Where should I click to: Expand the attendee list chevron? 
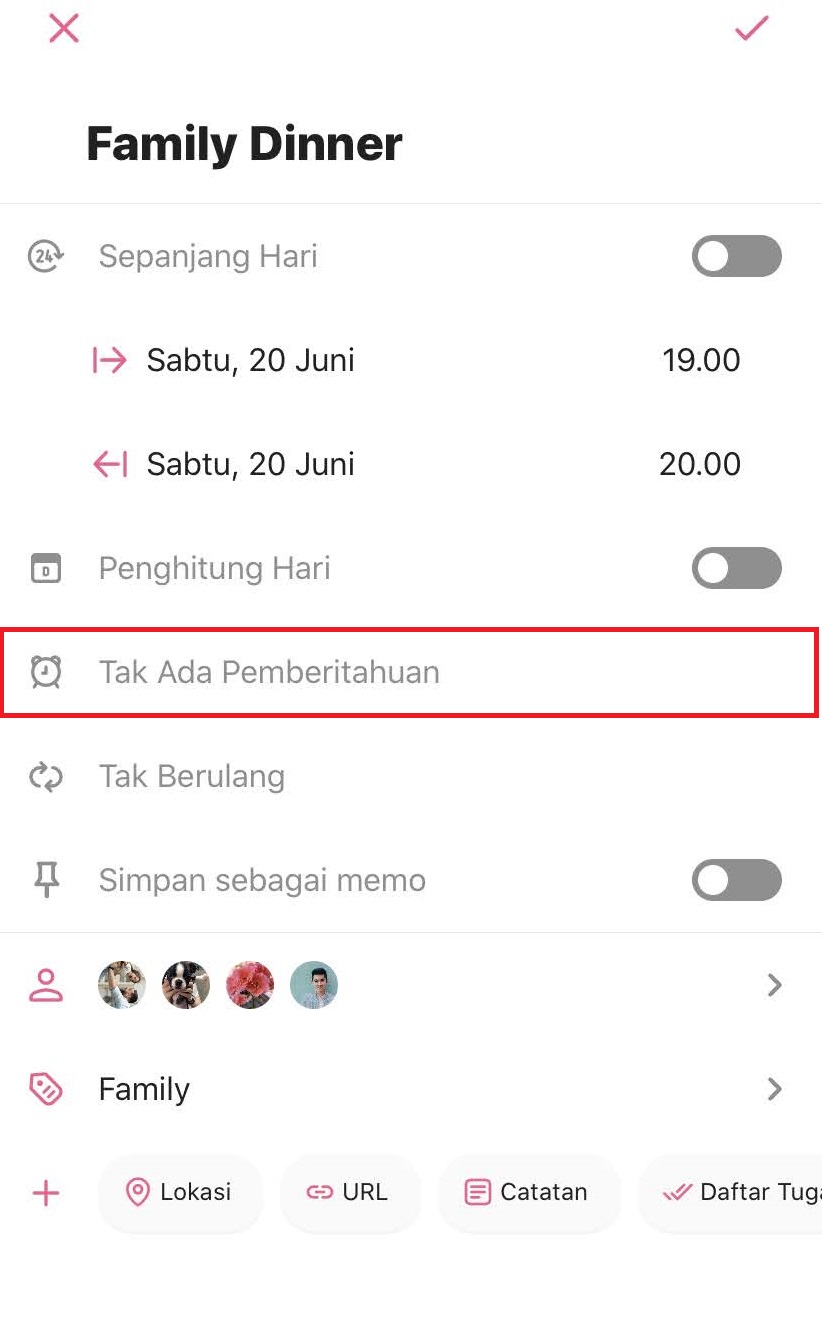(773, 984)
